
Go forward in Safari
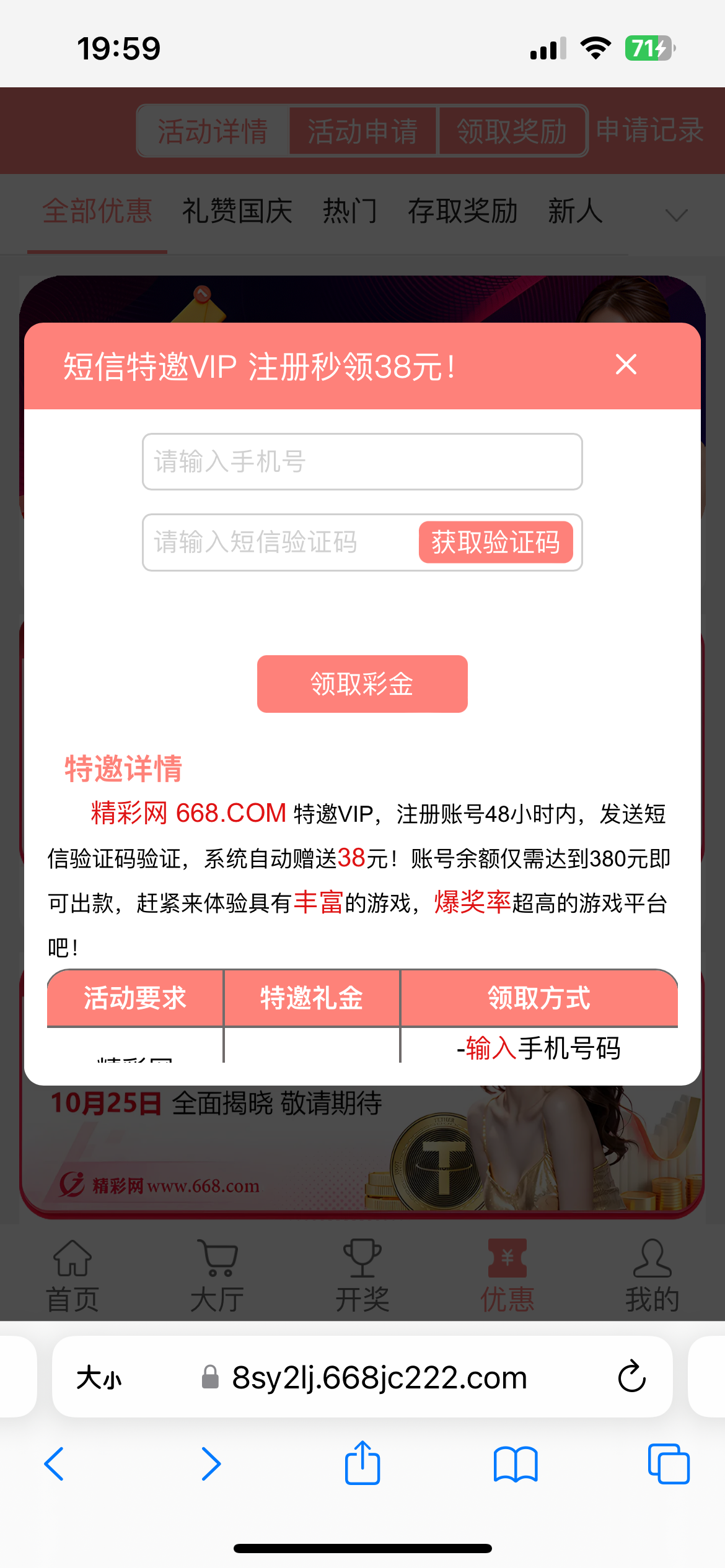(211, 1464)
